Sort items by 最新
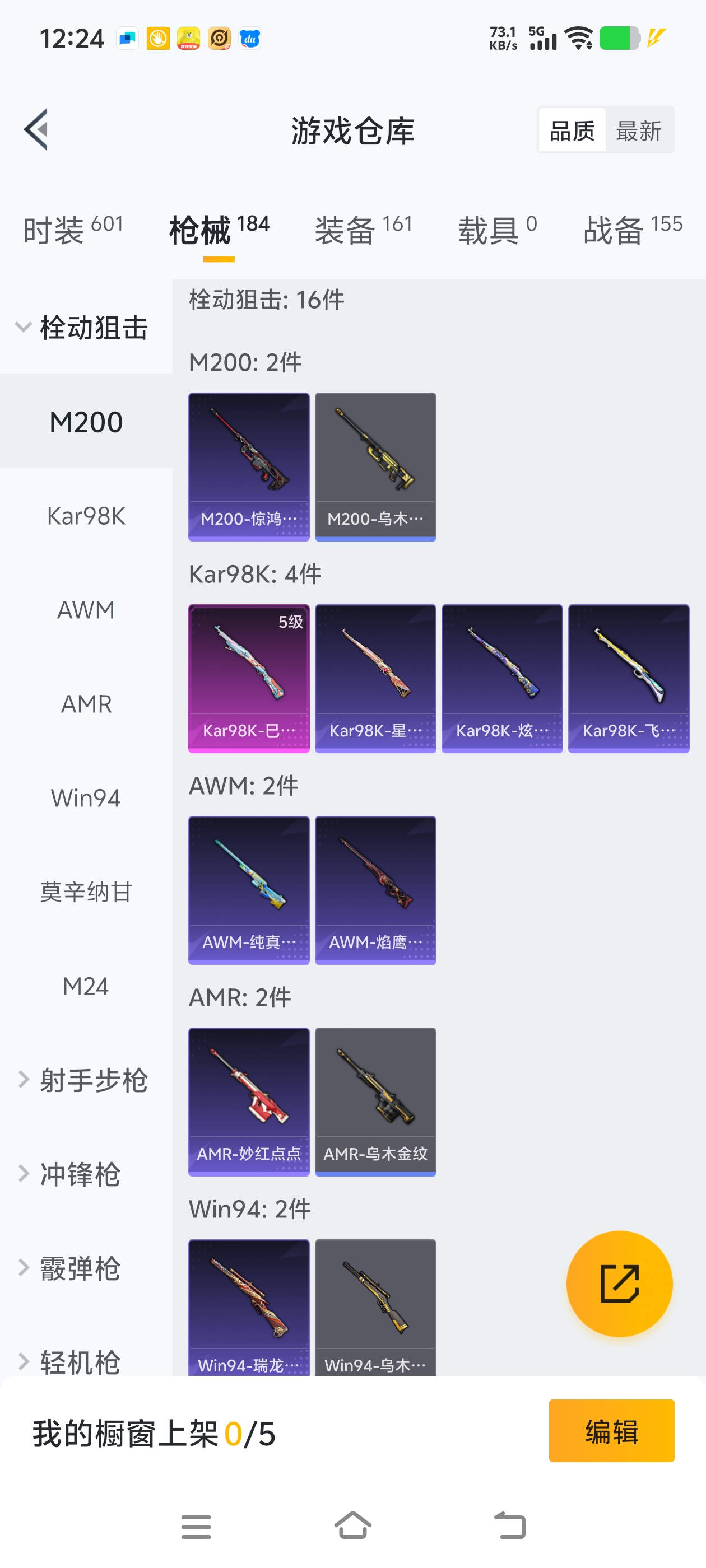 pos(638,130)
